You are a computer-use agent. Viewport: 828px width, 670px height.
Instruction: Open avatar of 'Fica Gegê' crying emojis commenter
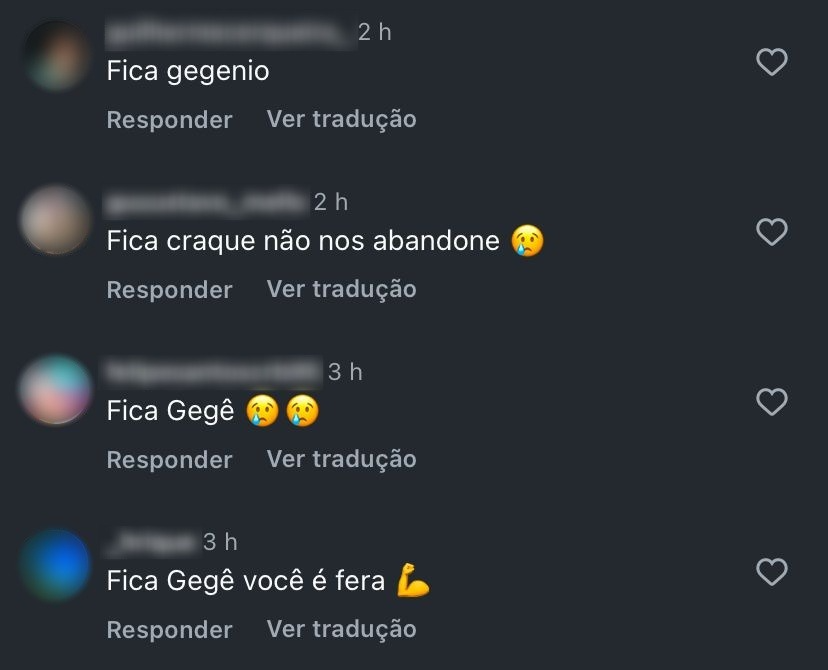(55, 390)
